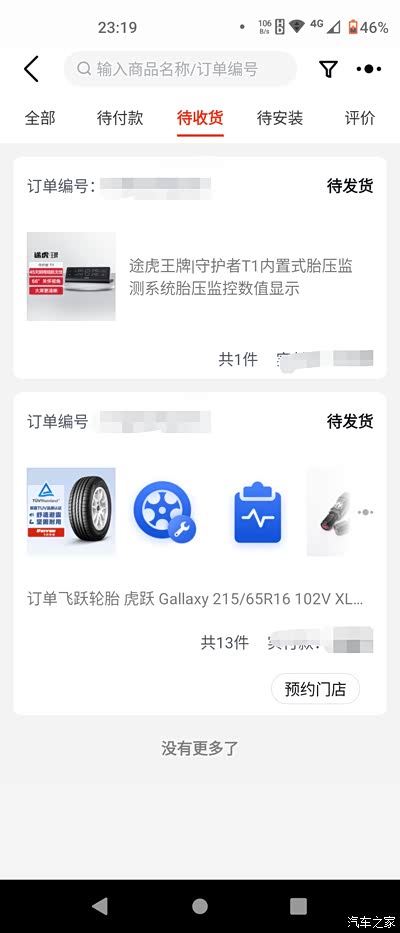Open the three-dot more menu
This screenshot has width=400, height=933.
click(369, 69)
